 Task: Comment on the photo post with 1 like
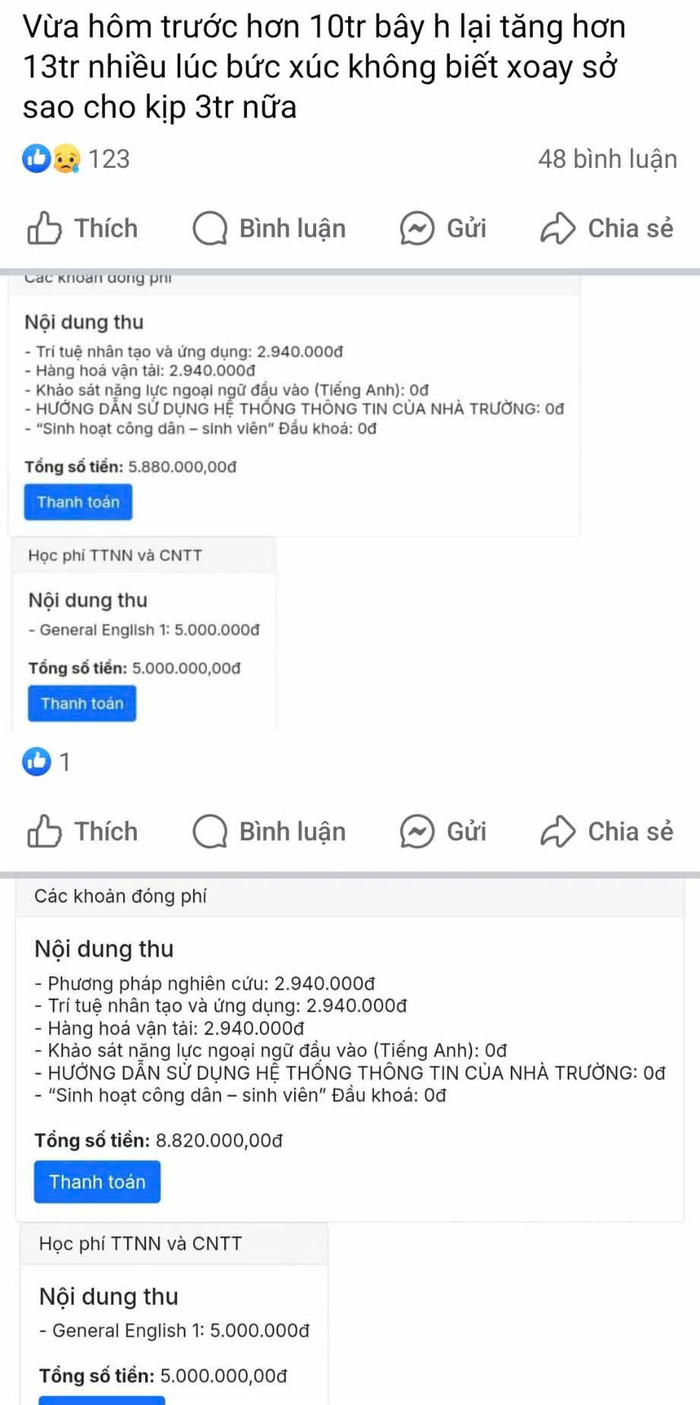tap(269, 832)
